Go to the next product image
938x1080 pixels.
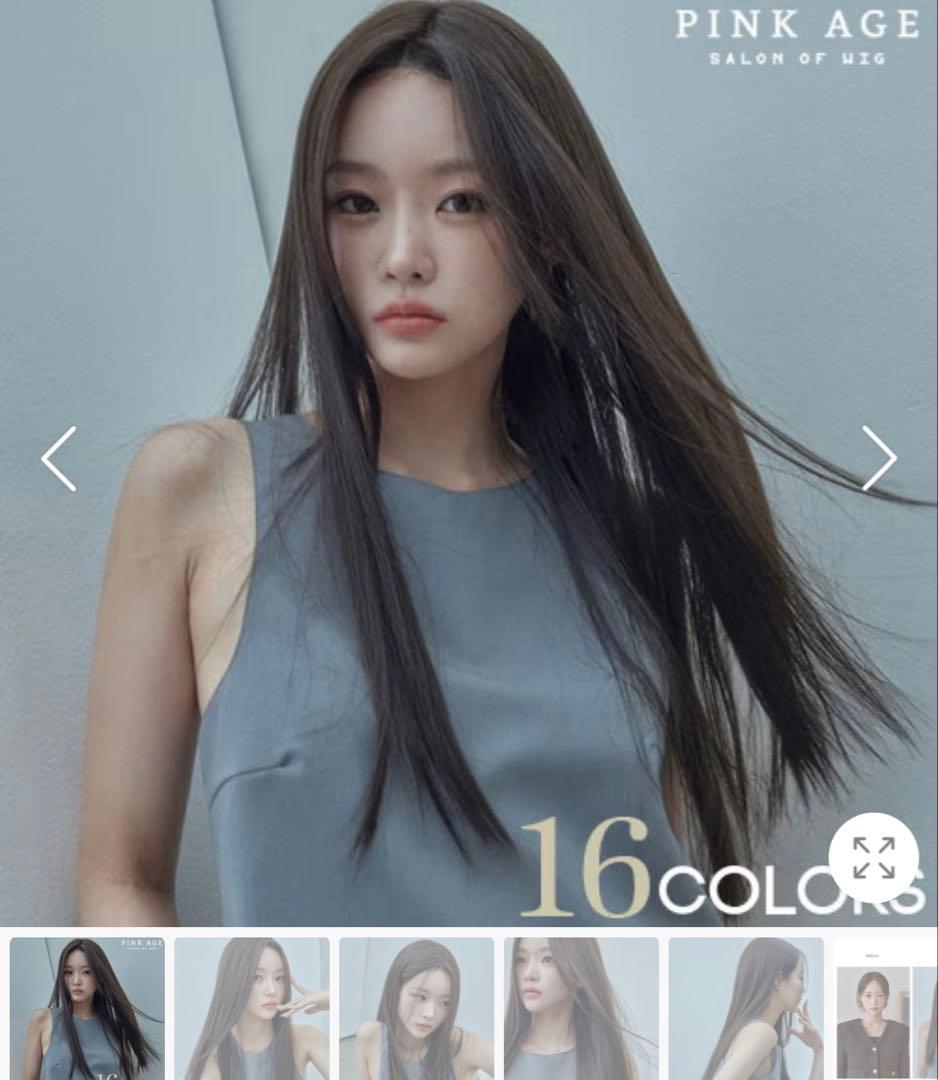[879, 459]
